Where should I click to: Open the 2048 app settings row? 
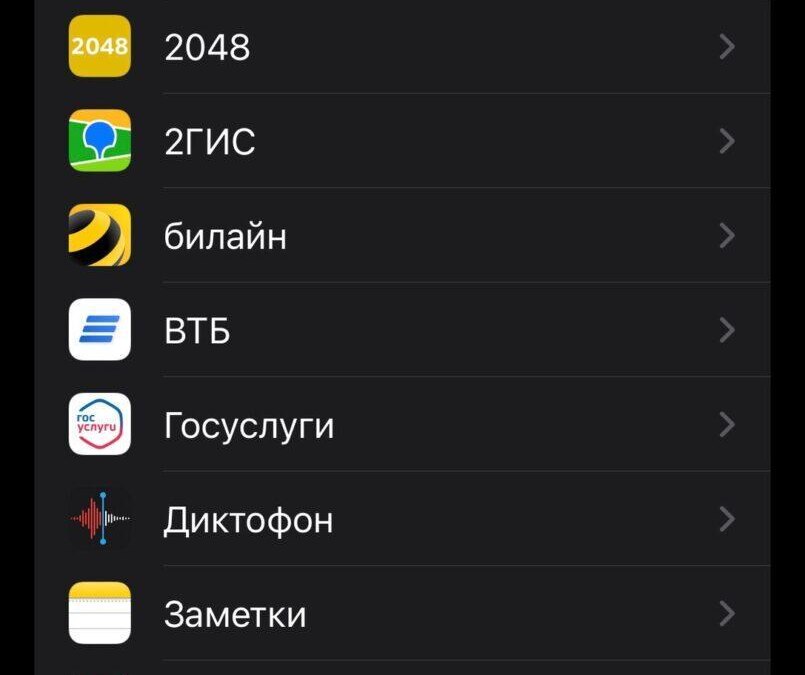[400, 47]
